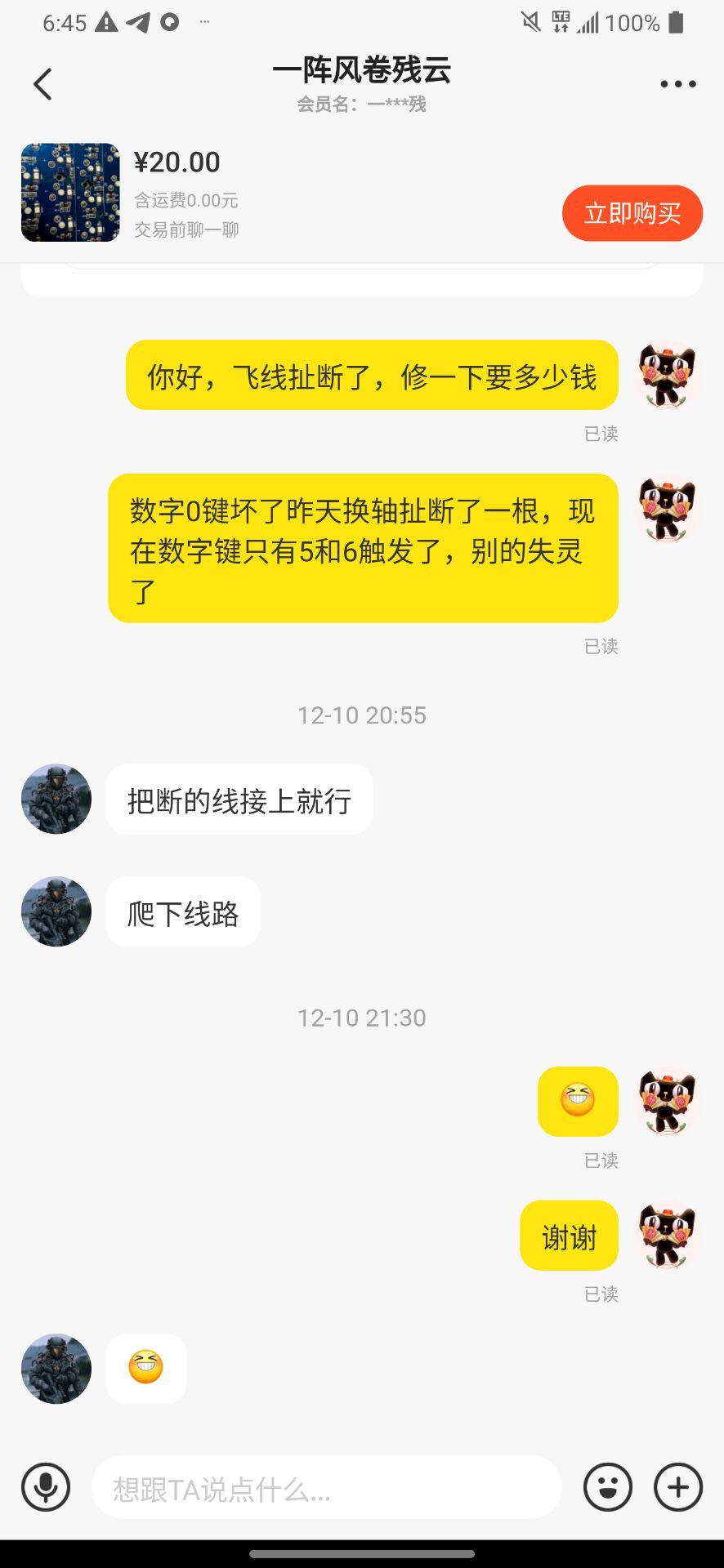Screen dimensions: 724x1568
Task: Go back from this chat
Action: [43, 84]
